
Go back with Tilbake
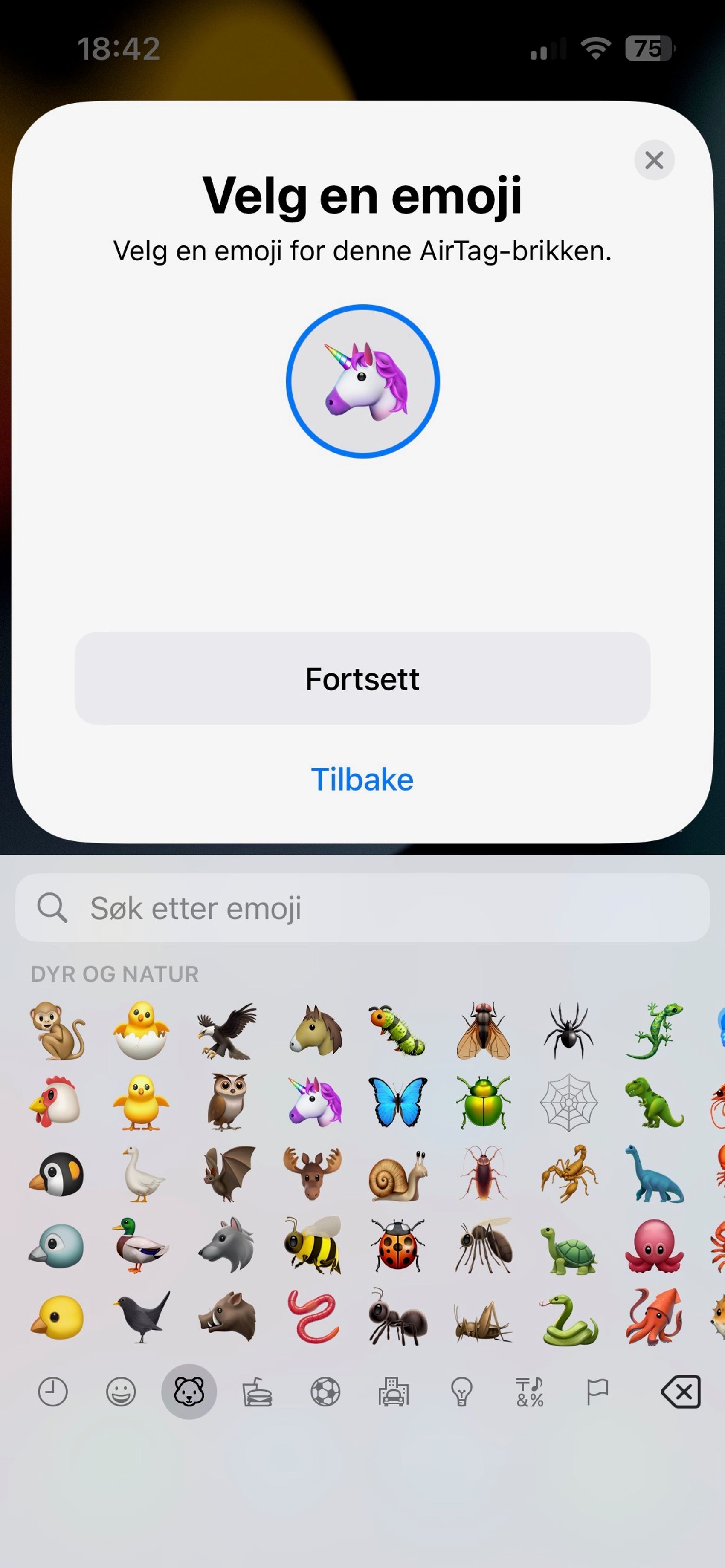click(x=362, y=779)
